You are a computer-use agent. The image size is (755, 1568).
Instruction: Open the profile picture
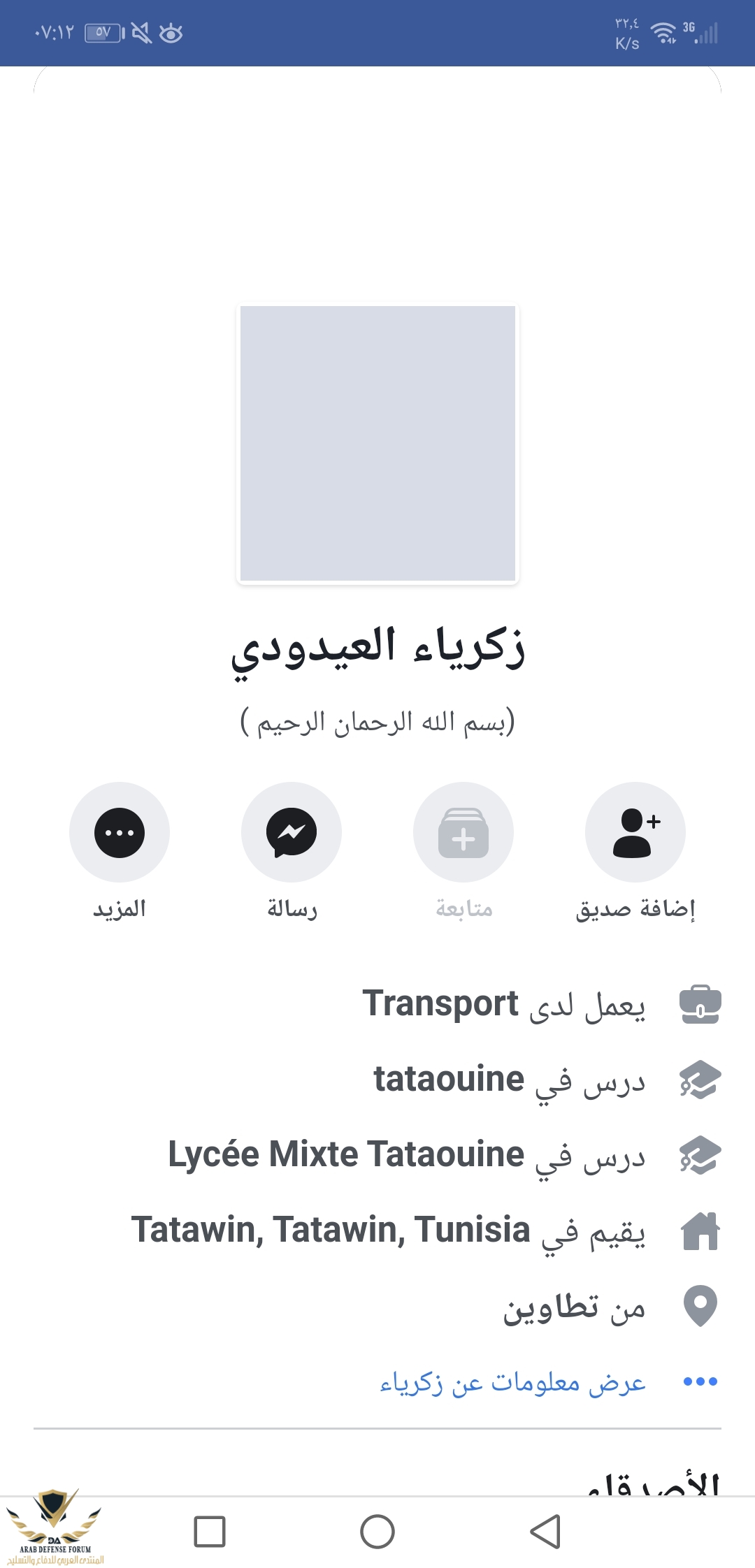[377, 443]
